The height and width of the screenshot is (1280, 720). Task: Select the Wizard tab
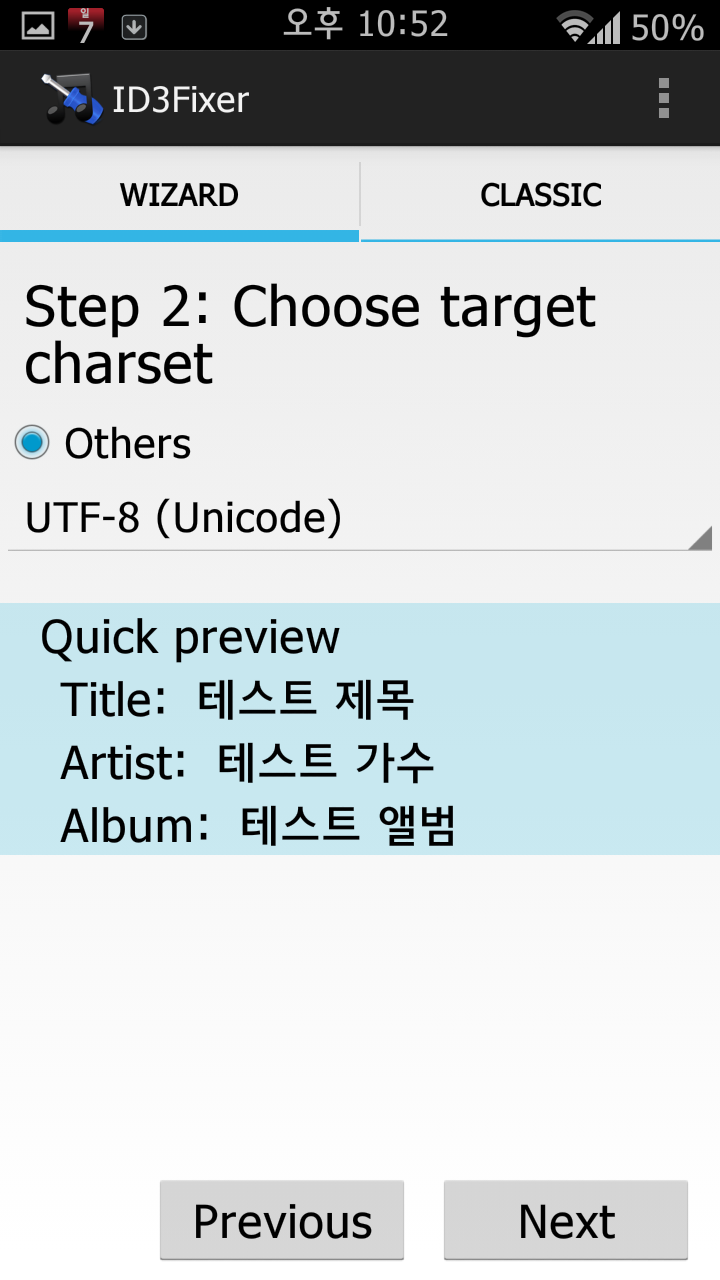click(x=179, y=195)
